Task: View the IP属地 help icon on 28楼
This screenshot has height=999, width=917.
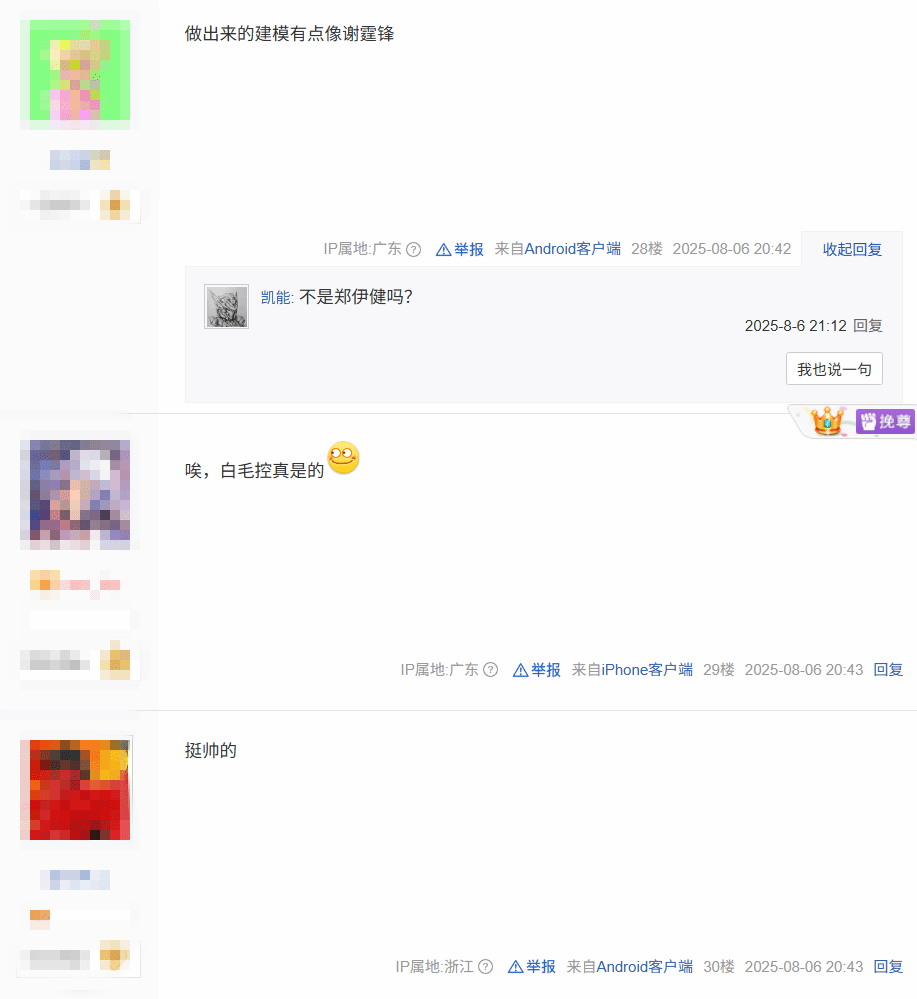Action: click(x=414, y=250)
